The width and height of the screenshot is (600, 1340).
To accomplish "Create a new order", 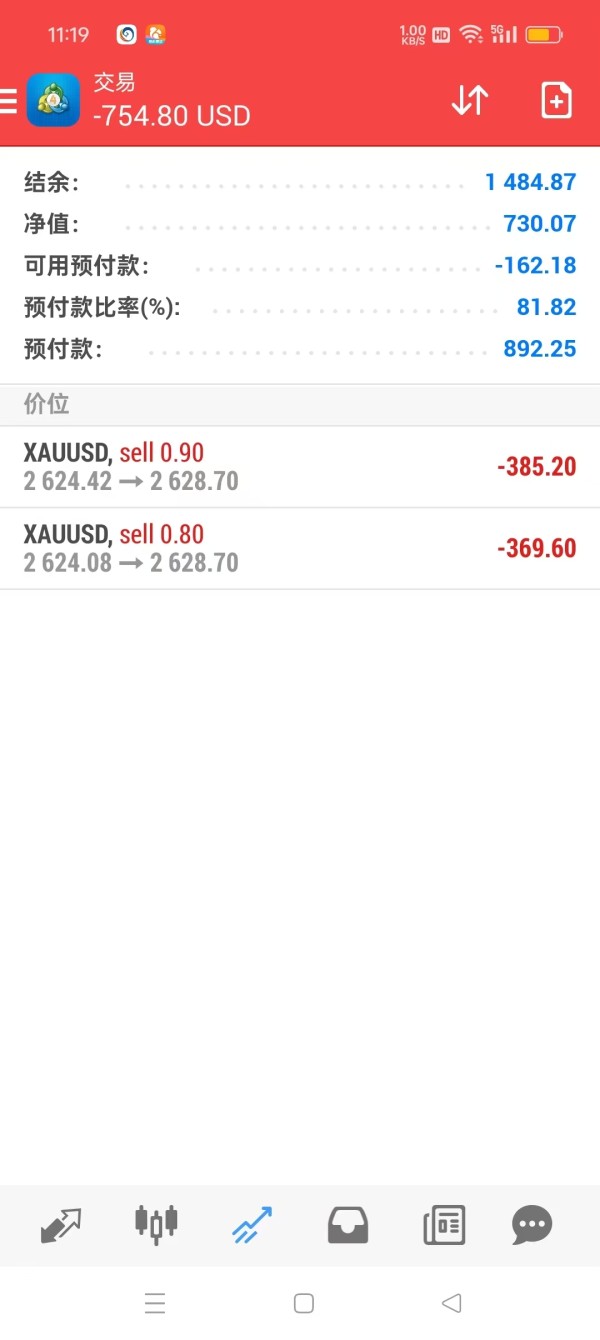I will (x=556, y=100).
